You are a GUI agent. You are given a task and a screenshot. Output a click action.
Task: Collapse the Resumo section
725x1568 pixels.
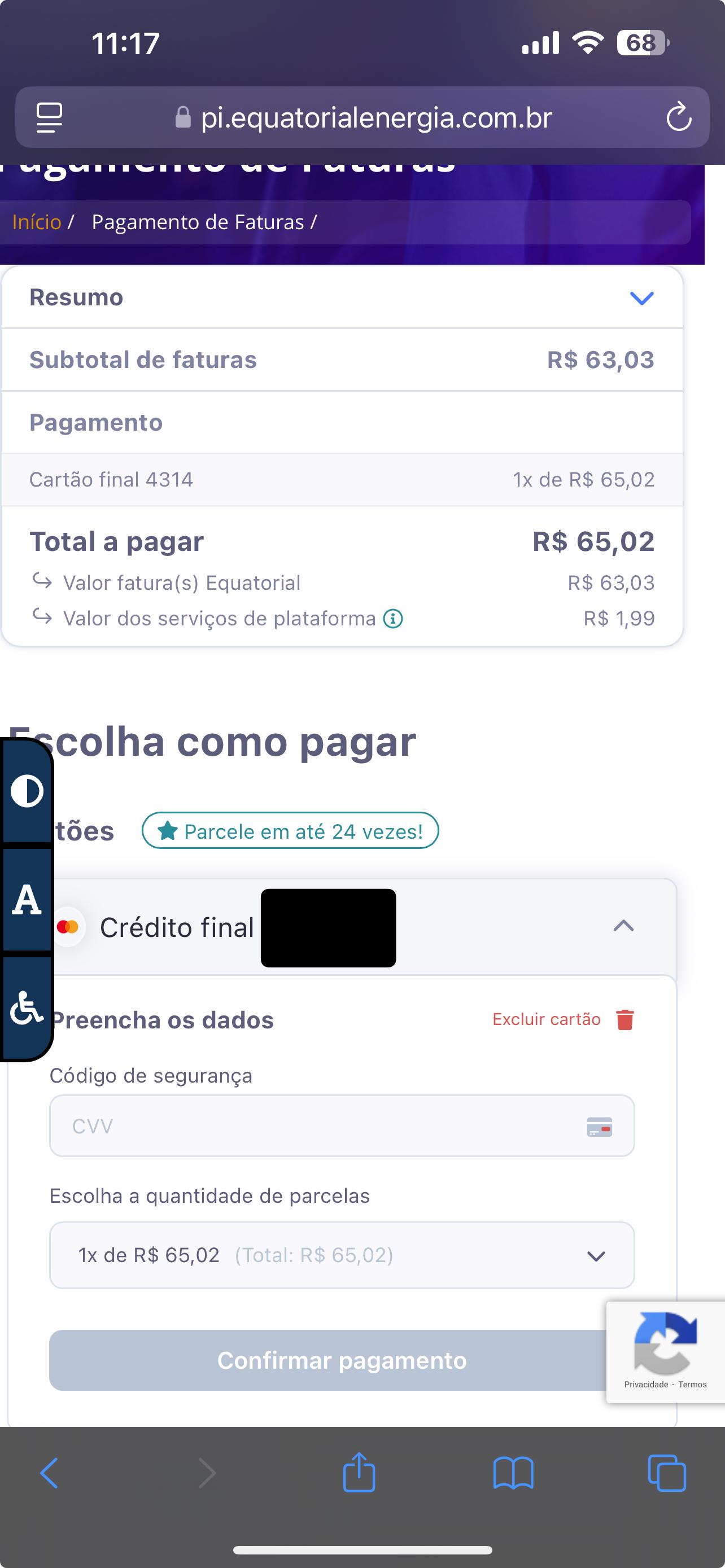641,298
